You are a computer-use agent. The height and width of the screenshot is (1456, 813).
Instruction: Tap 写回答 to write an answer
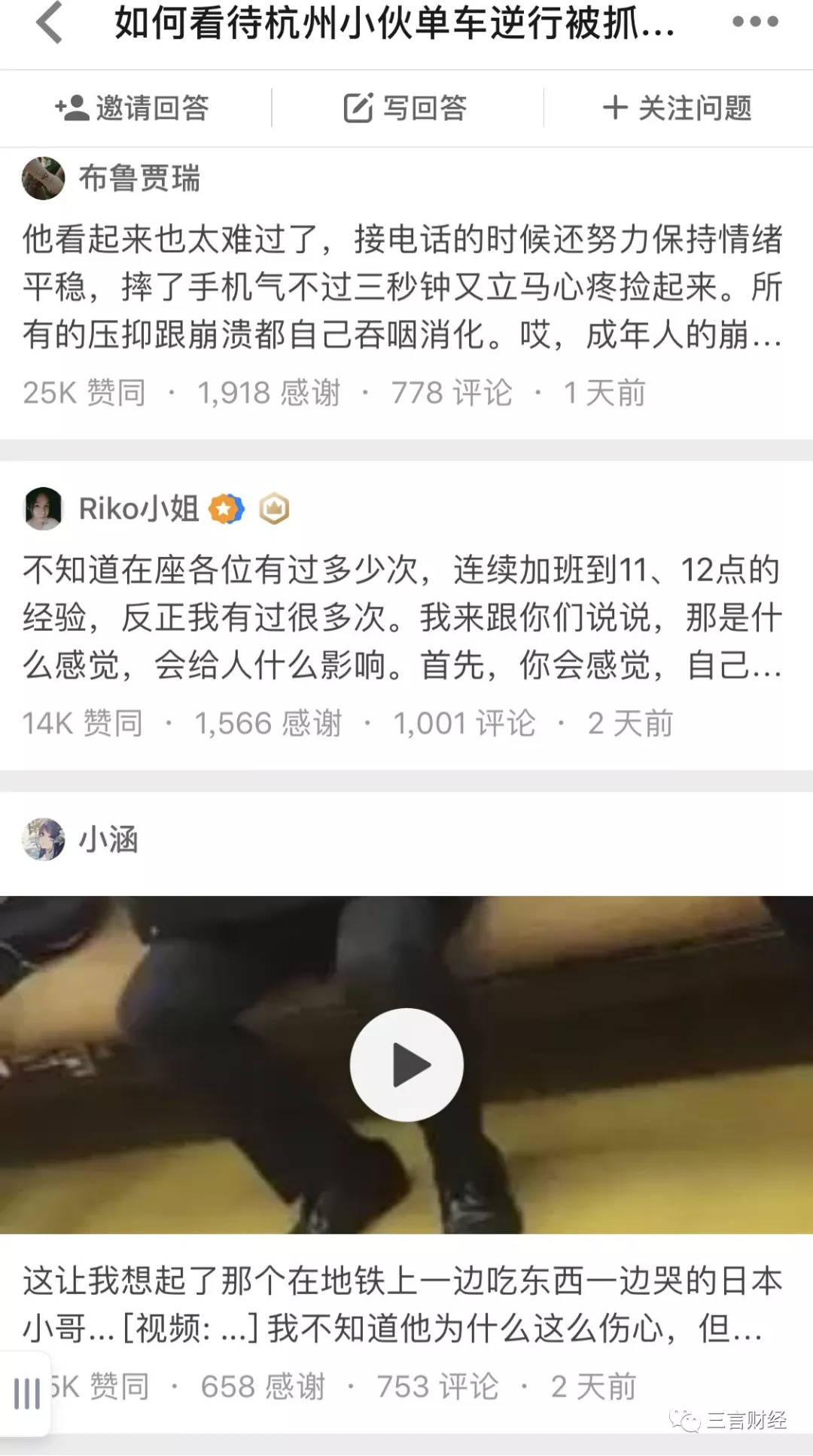pos(406,108)
